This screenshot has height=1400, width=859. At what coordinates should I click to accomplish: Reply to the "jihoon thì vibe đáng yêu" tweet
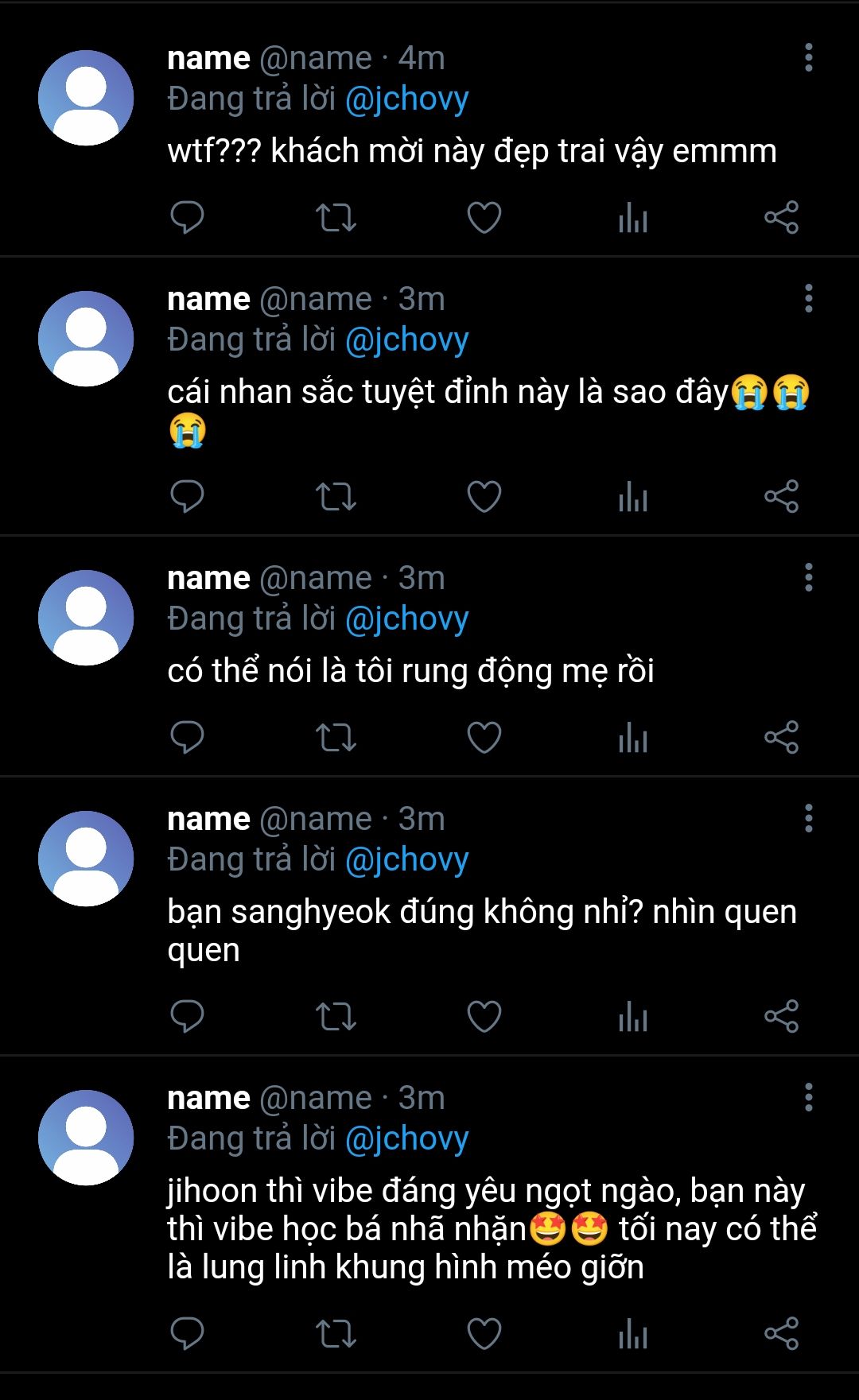point(188,1334)
